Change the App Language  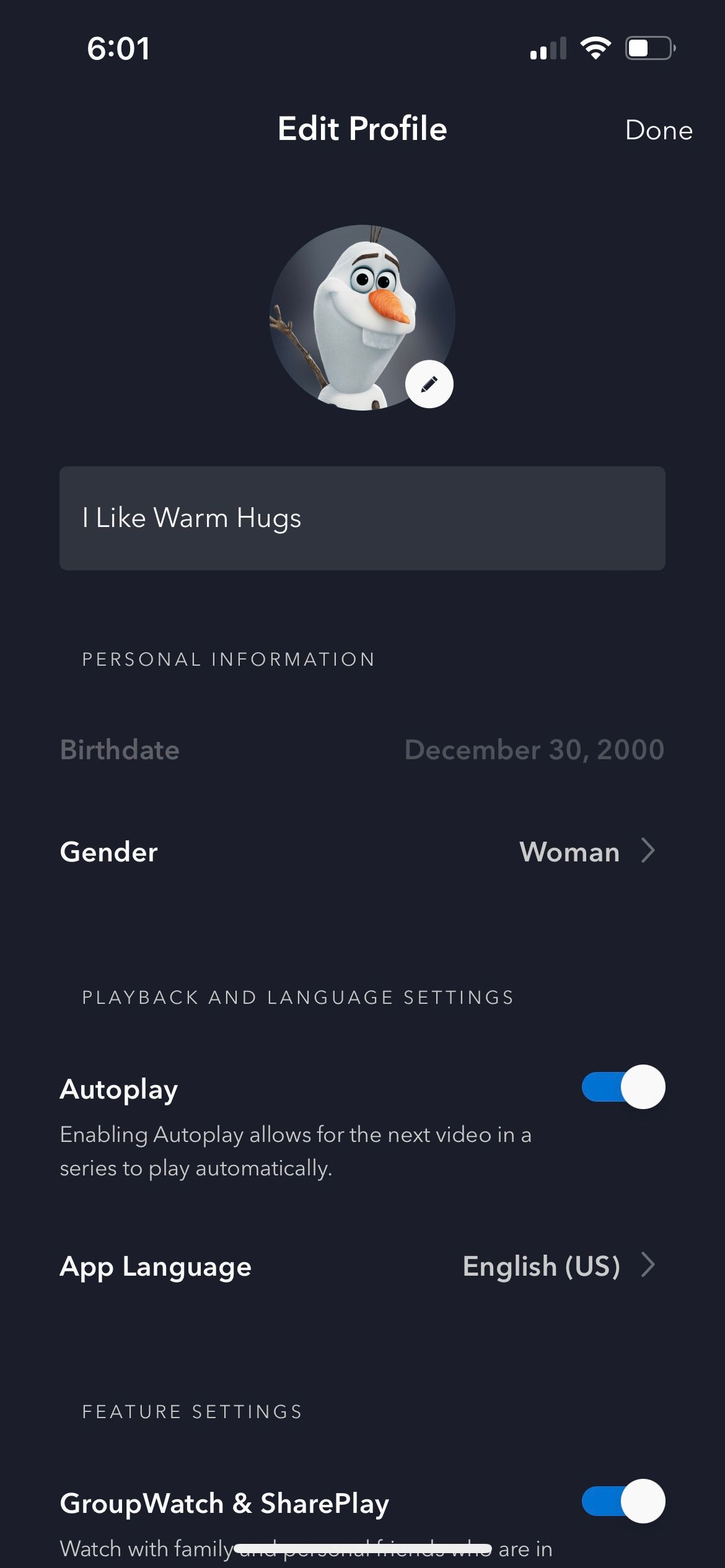point(362,1266)
